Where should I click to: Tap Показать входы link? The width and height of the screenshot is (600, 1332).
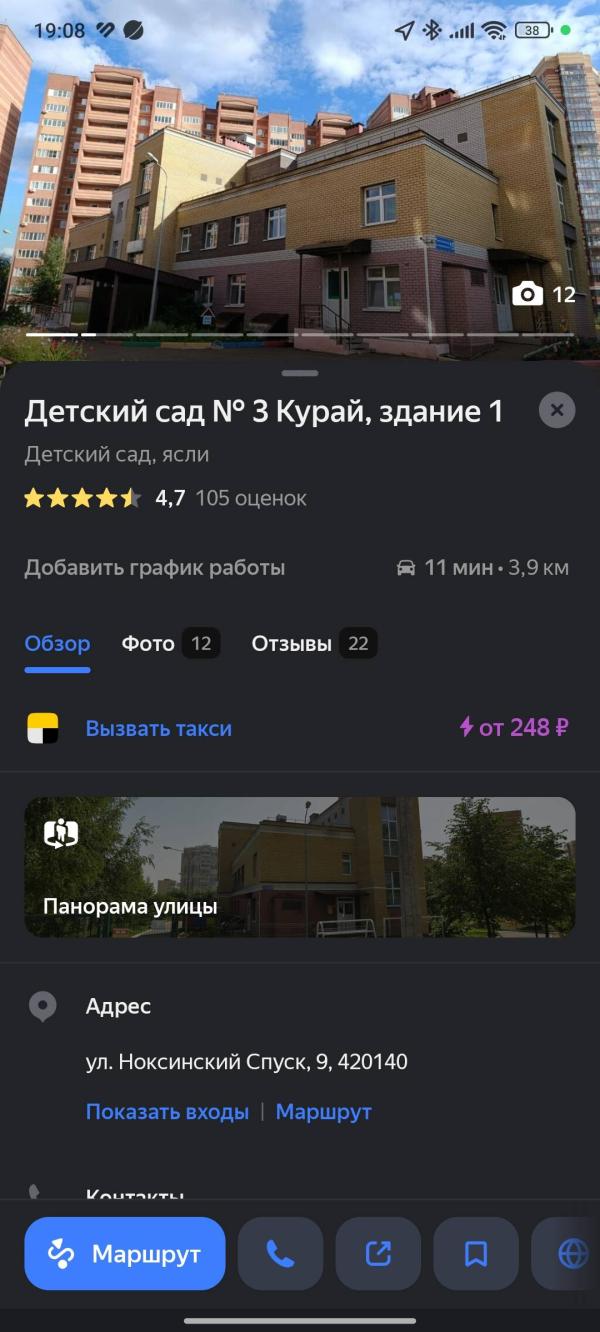pyautogui.click(x=167, y=1112)
